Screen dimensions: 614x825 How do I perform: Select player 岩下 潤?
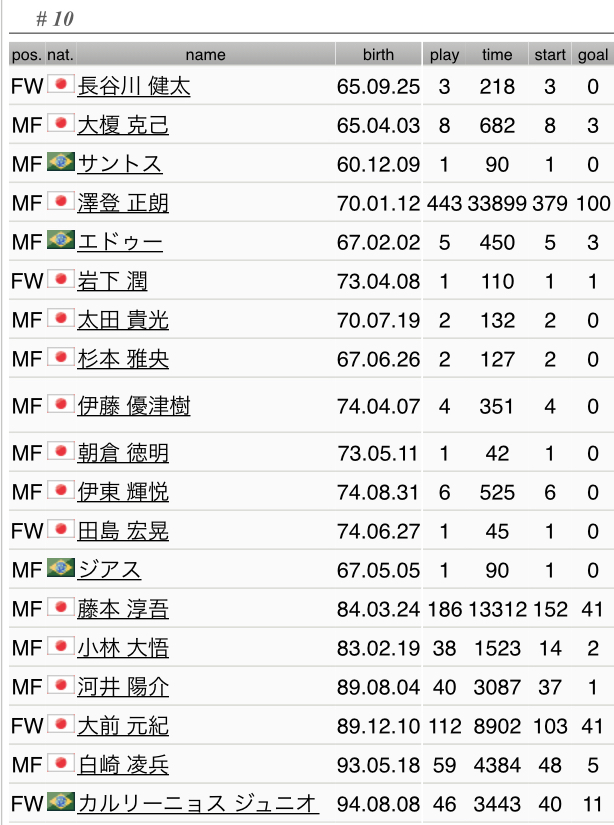[x=112, y=282]
